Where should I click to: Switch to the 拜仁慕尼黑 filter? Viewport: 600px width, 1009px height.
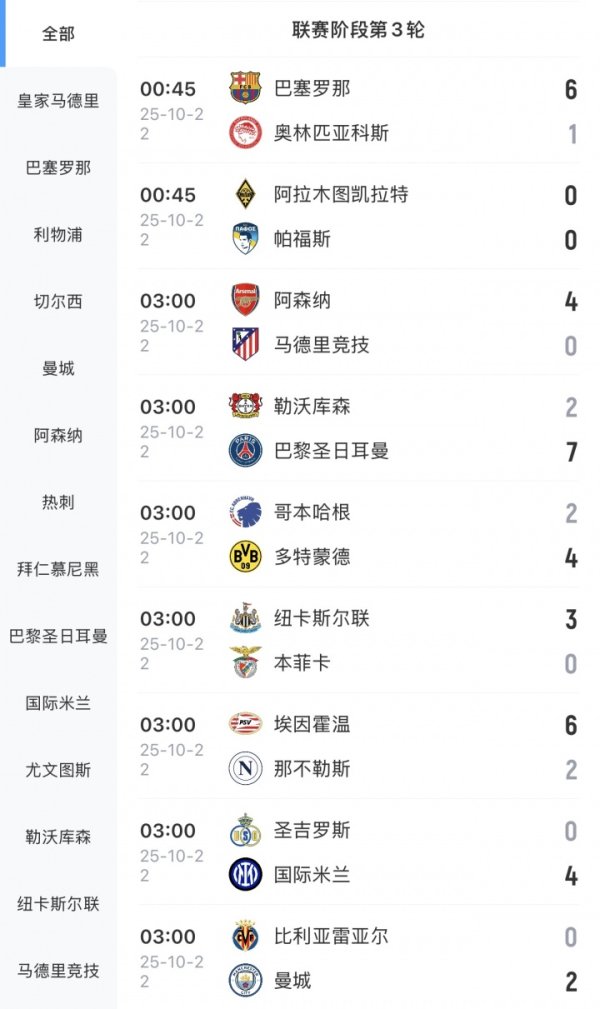(x=58, y=570)
